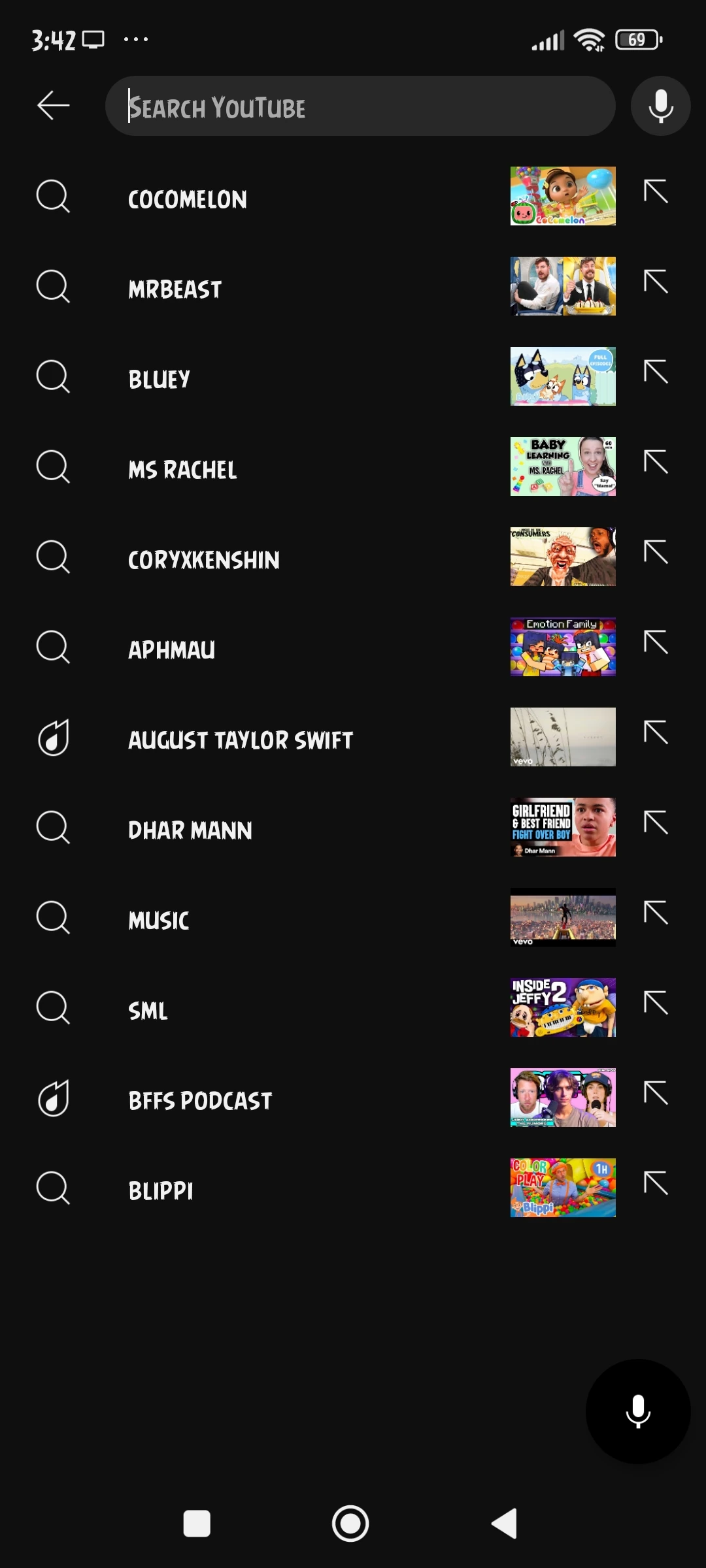Select the Music suggestion
Image resolution: width=706 pixels, height=1568 pixels.
point(159,920)
